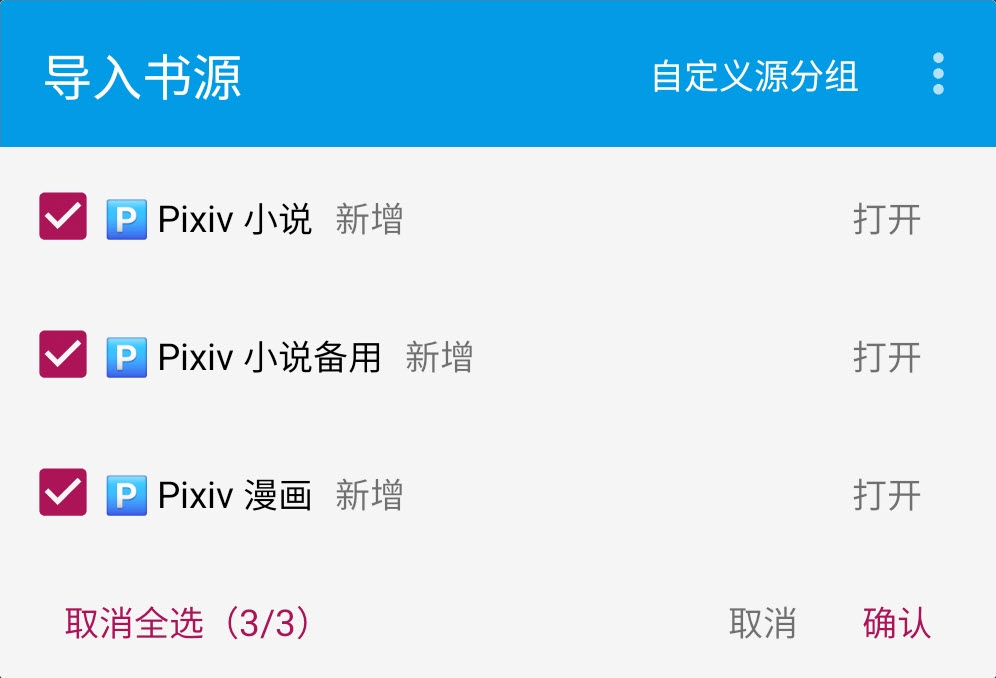Viewport: 996px width, 678px height.
Task: Confirm the import with 确认
Action: click(x=896, y=623)
